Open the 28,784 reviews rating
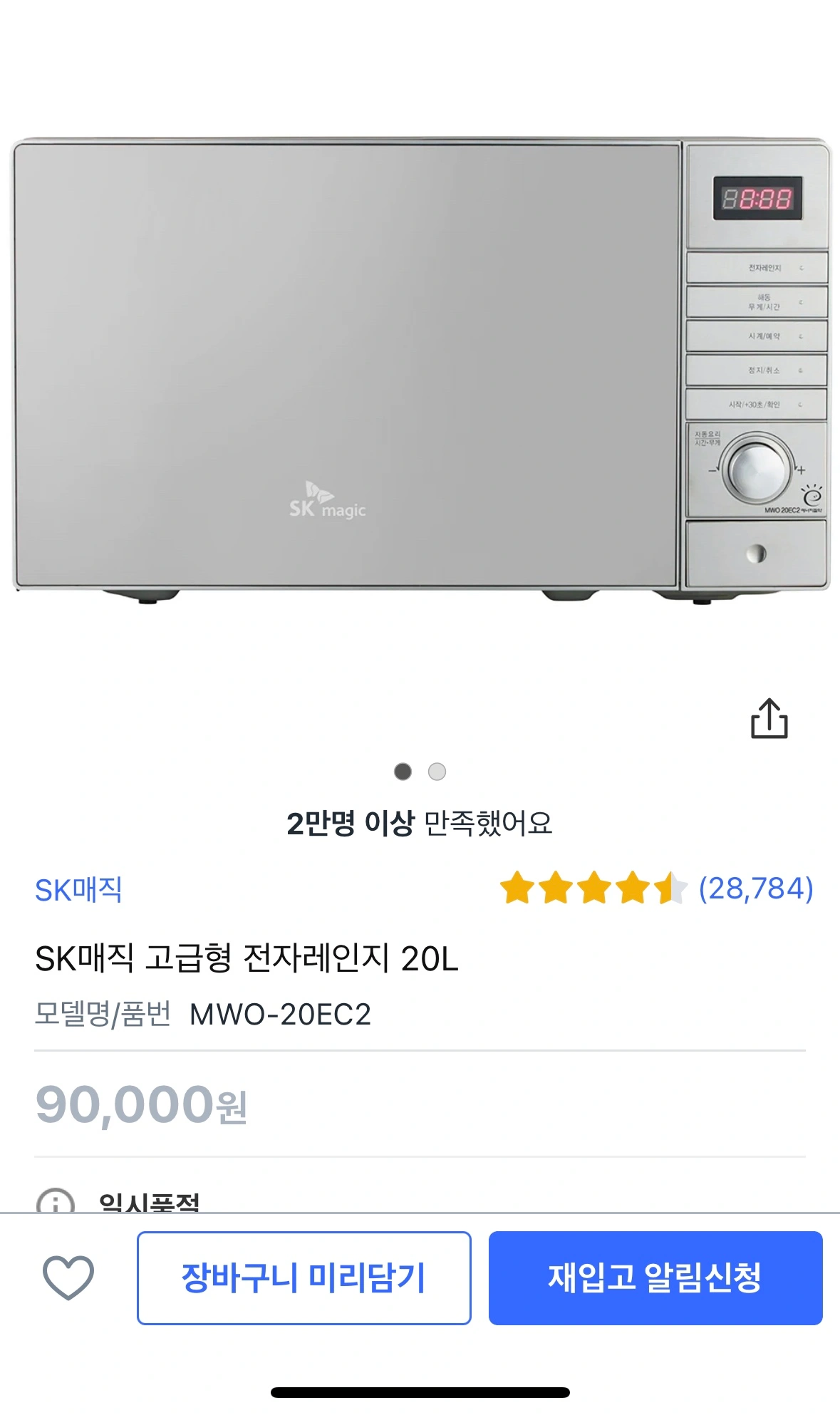The image size is (840, 1415). [x=656, y=888]
